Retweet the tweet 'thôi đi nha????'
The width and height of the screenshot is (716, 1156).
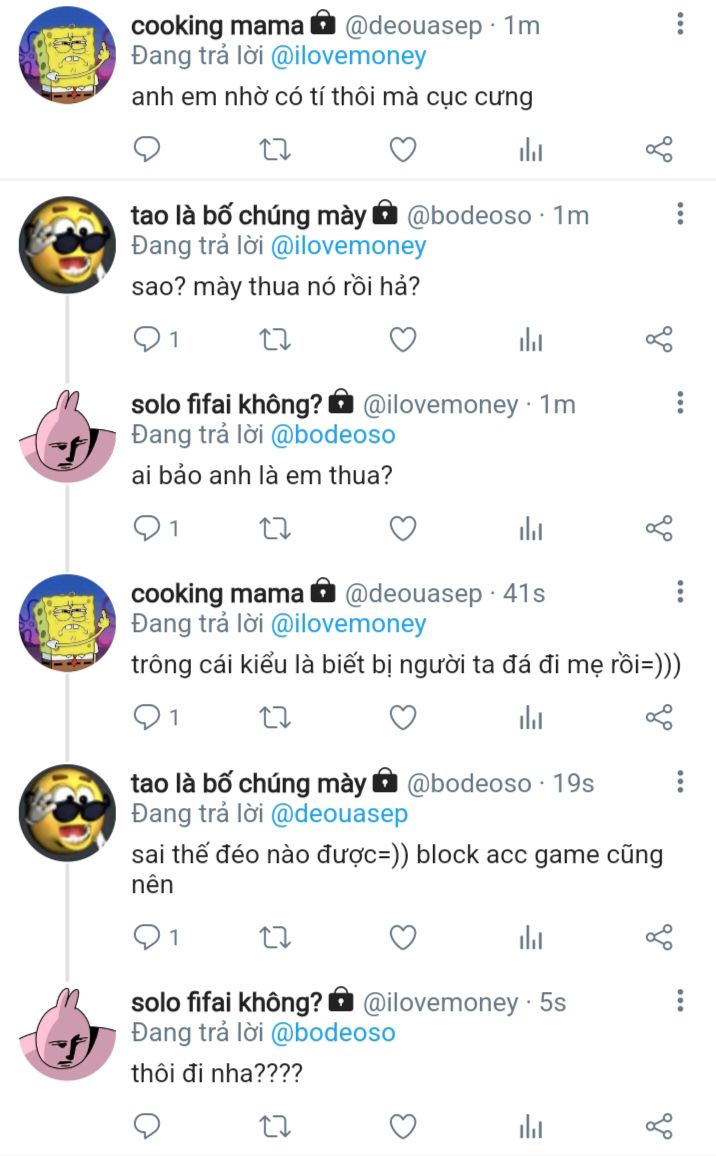click(x=275, y=1126)
